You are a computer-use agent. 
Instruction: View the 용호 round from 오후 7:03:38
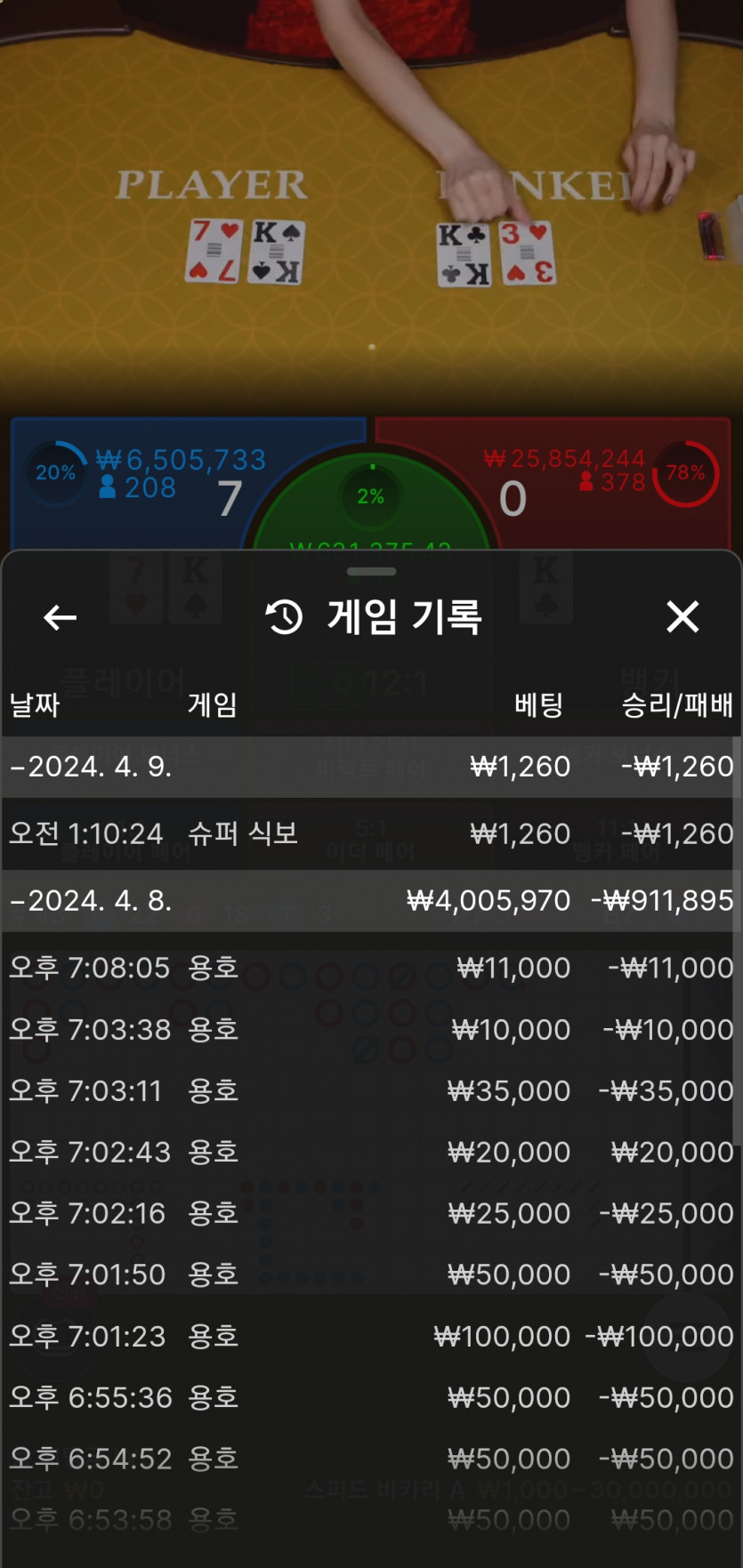coord(370,1029)
